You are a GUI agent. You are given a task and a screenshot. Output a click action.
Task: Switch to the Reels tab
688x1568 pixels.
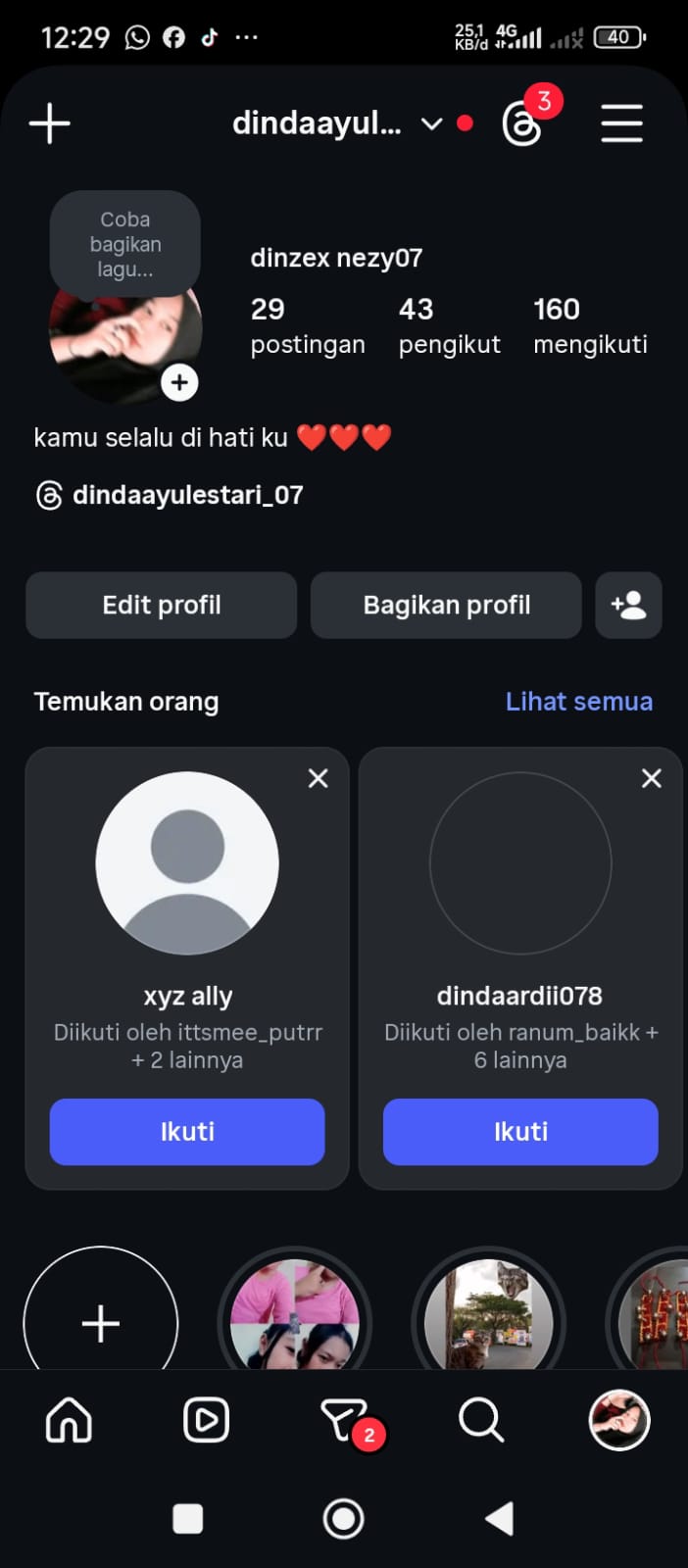click(x=206, y=1420)
